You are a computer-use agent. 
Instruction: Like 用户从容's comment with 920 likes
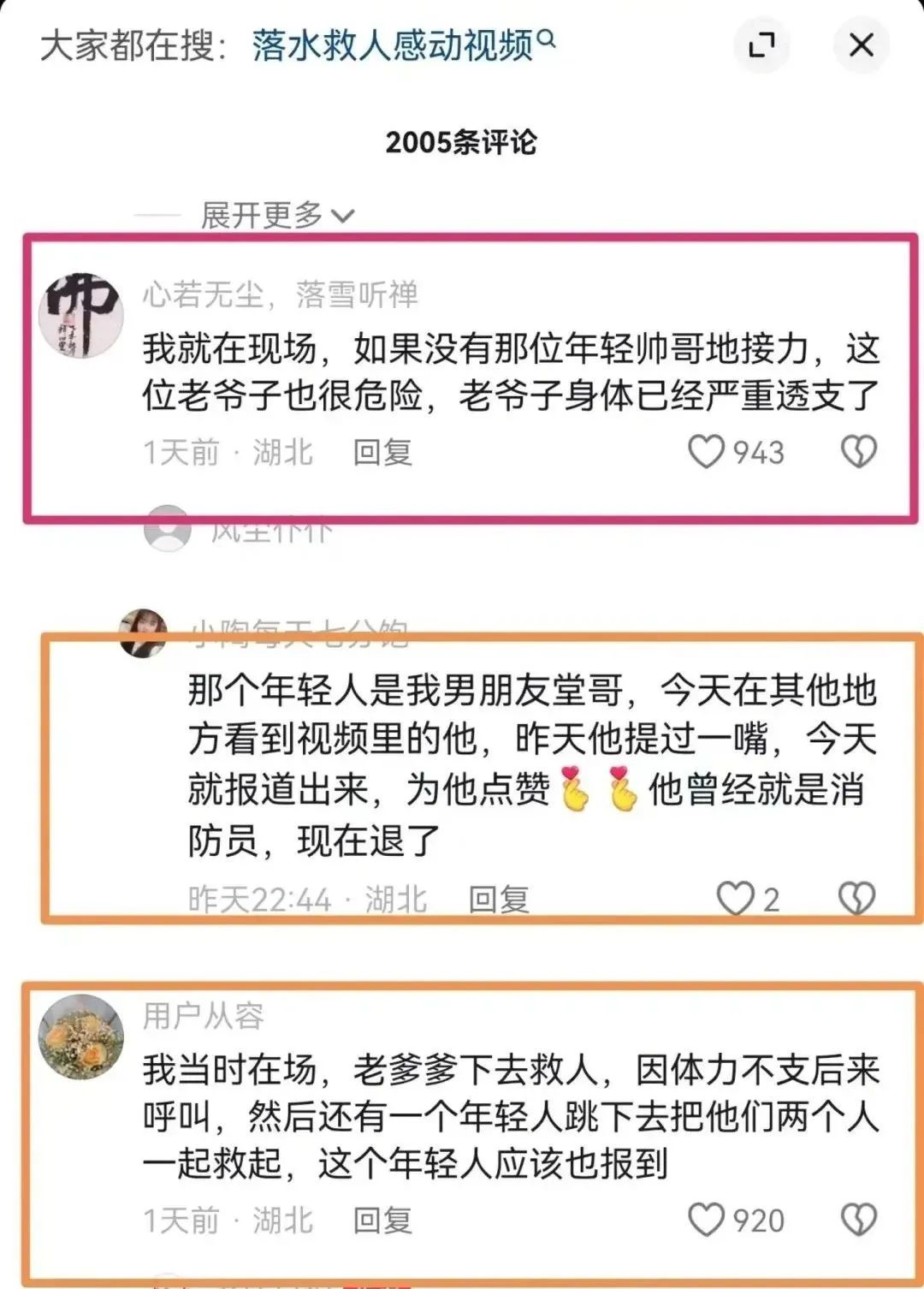(707, 1220)
